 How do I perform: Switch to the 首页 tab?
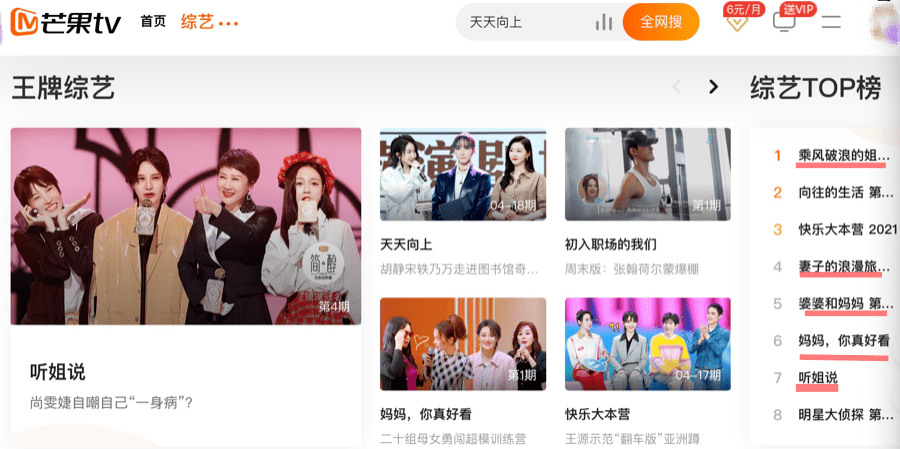coord(153,22)
